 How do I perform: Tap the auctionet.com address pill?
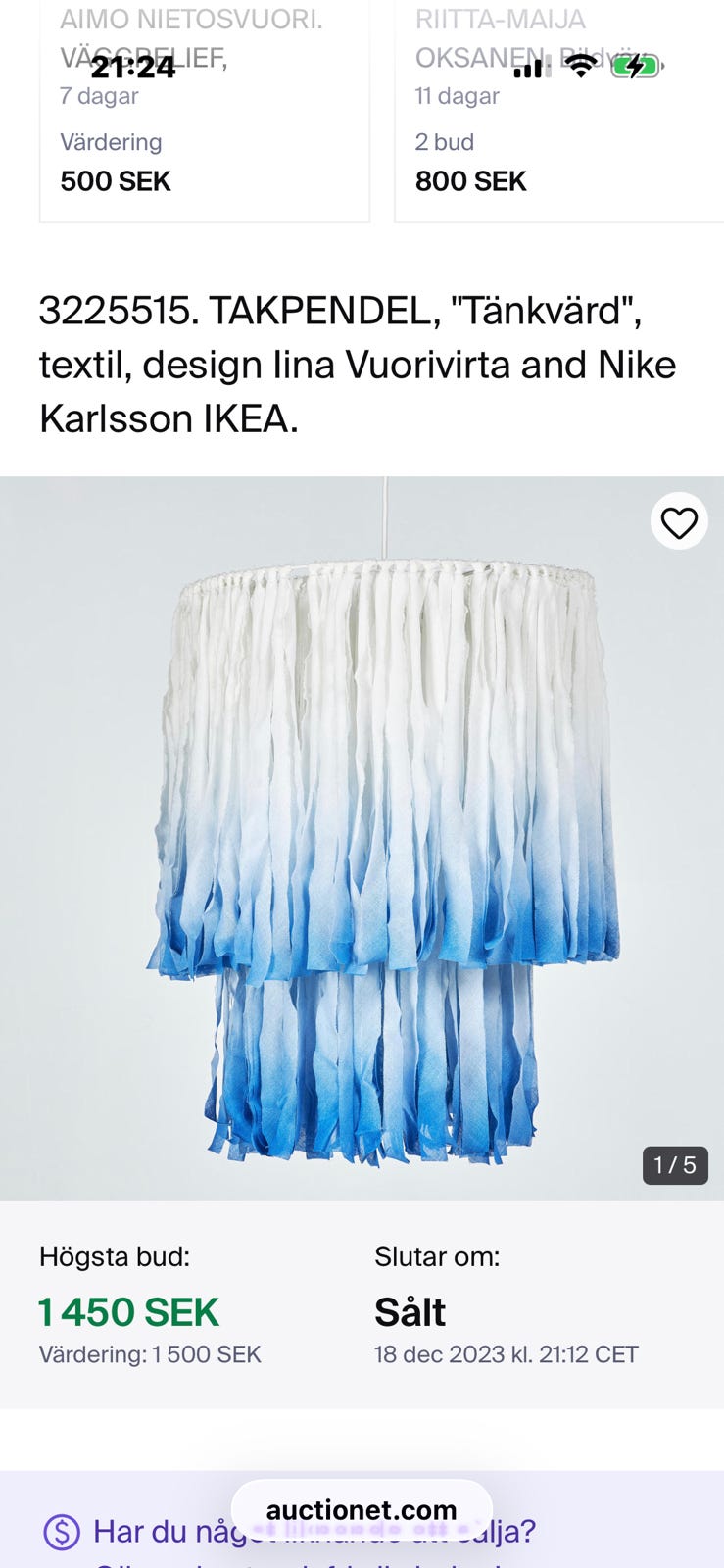pos(362,1510)
